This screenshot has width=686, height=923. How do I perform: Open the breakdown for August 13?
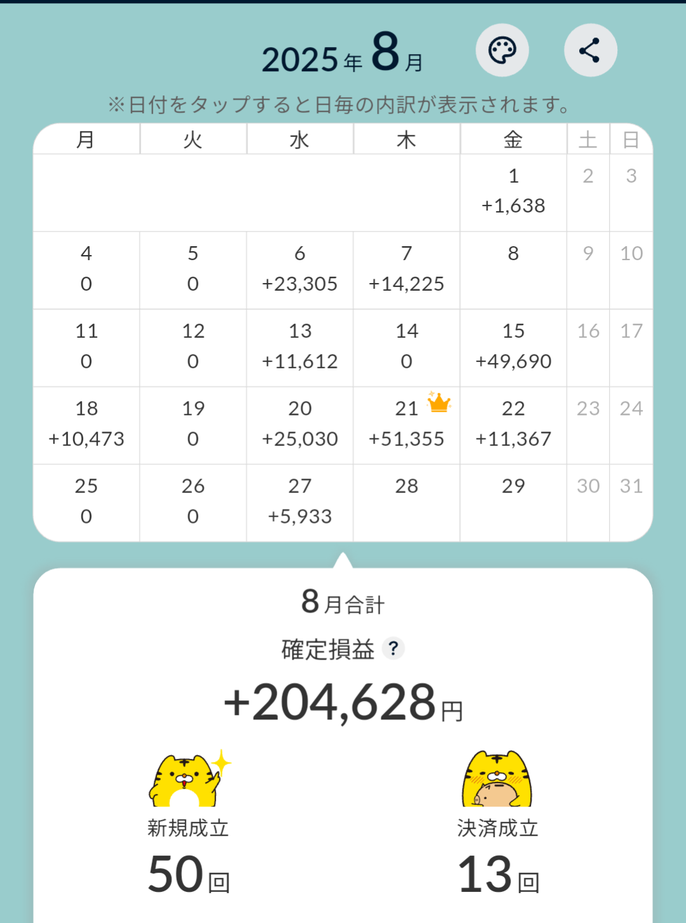click(299, 346)
